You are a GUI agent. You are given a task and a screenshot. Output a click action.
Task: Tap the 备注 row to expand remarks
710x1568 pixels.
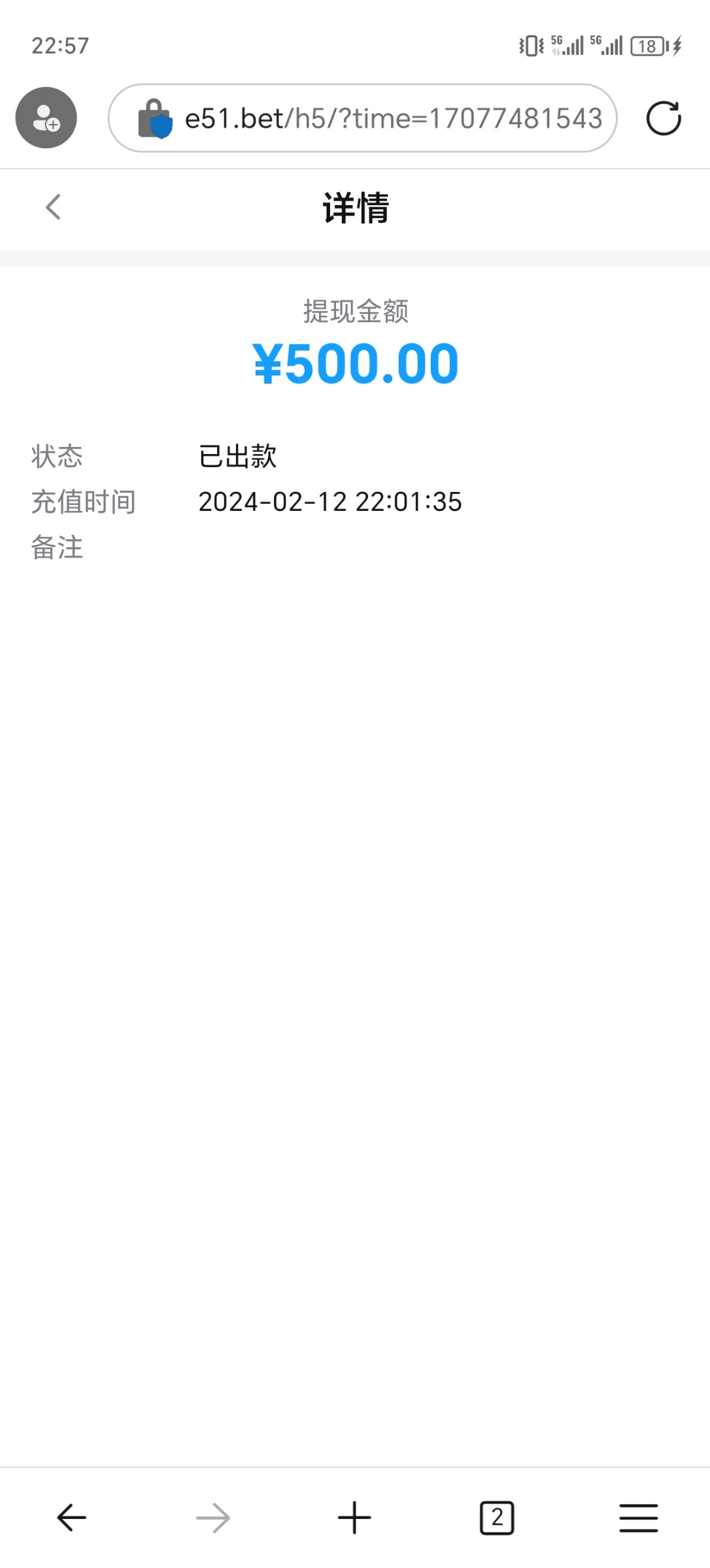point(56,549)
